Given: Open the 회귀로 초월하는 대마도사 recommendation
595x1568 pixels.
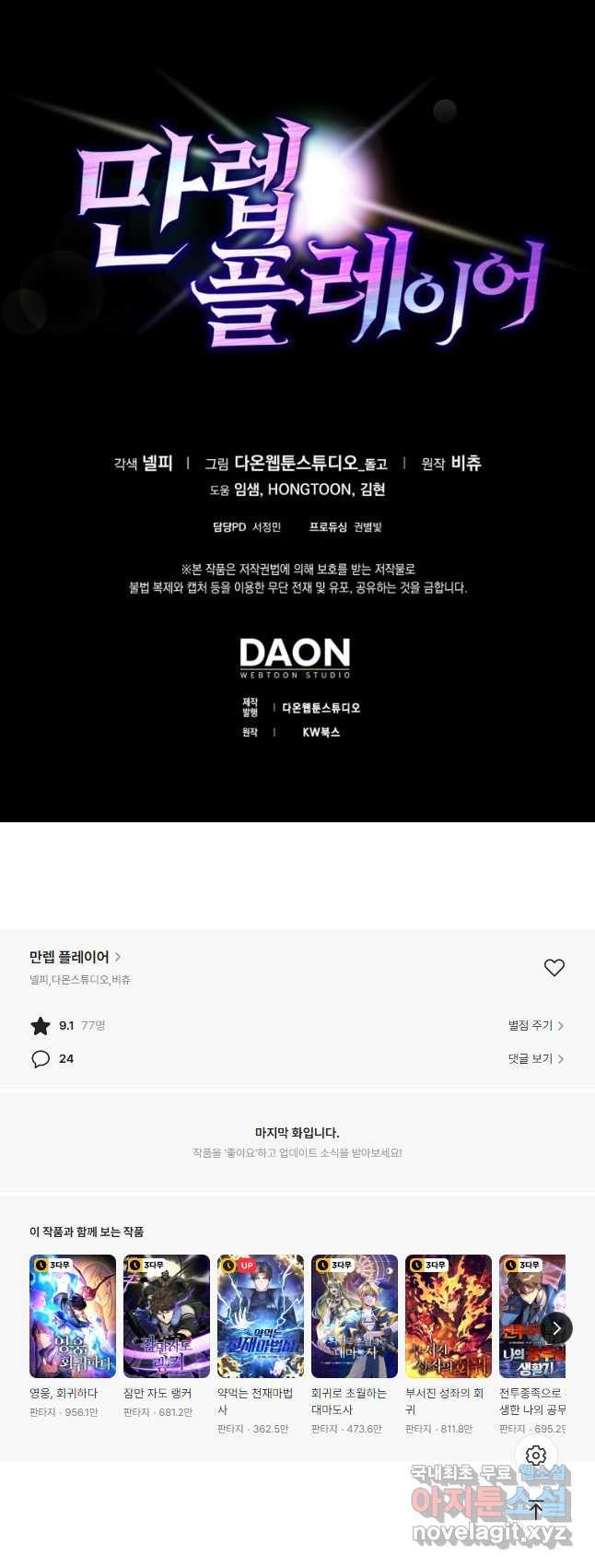Looking at the screenshot, I should click(x=355, y=1316).
